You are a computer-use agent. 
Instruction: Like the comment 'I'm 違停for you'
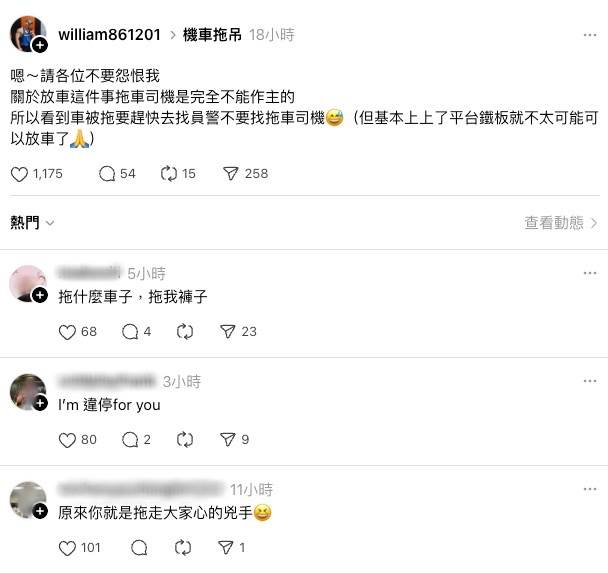tap(68, 440)
